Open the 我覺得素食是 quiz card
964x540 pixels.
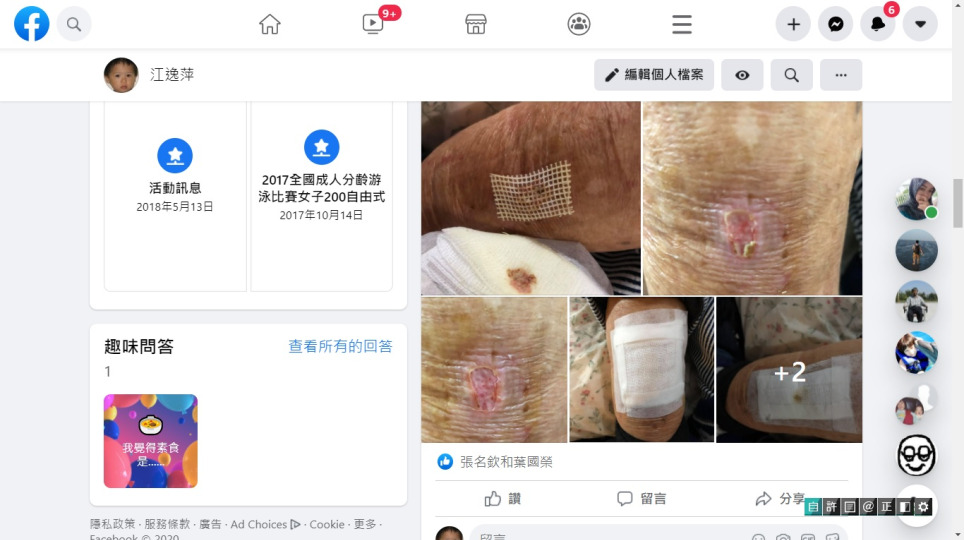(151, 441)
